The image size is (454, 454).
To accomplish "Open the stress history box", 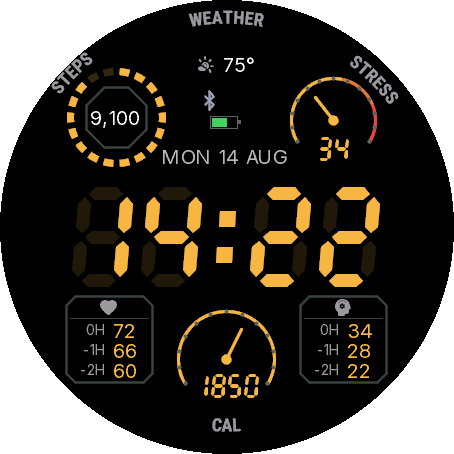I will click(344, 339).
